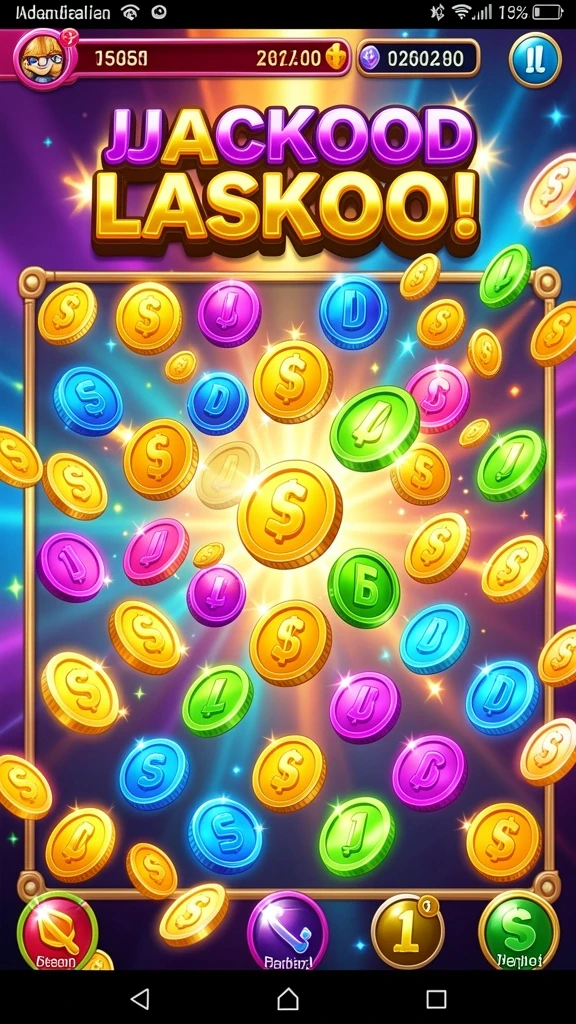This screenshot has width=576, height=1024.
Task: Tap the green dollar booster button
Action: 519,931
